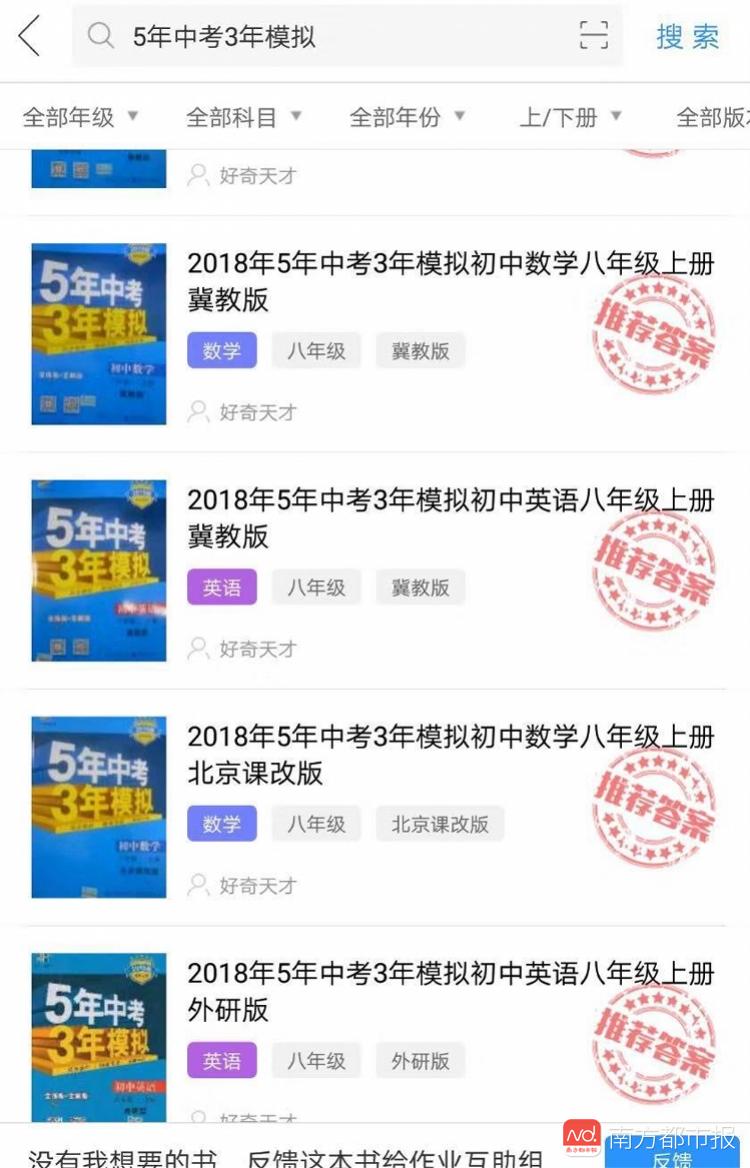
Task: Tap the search field with 5年中考3年模拟
Action: point(330,37)
